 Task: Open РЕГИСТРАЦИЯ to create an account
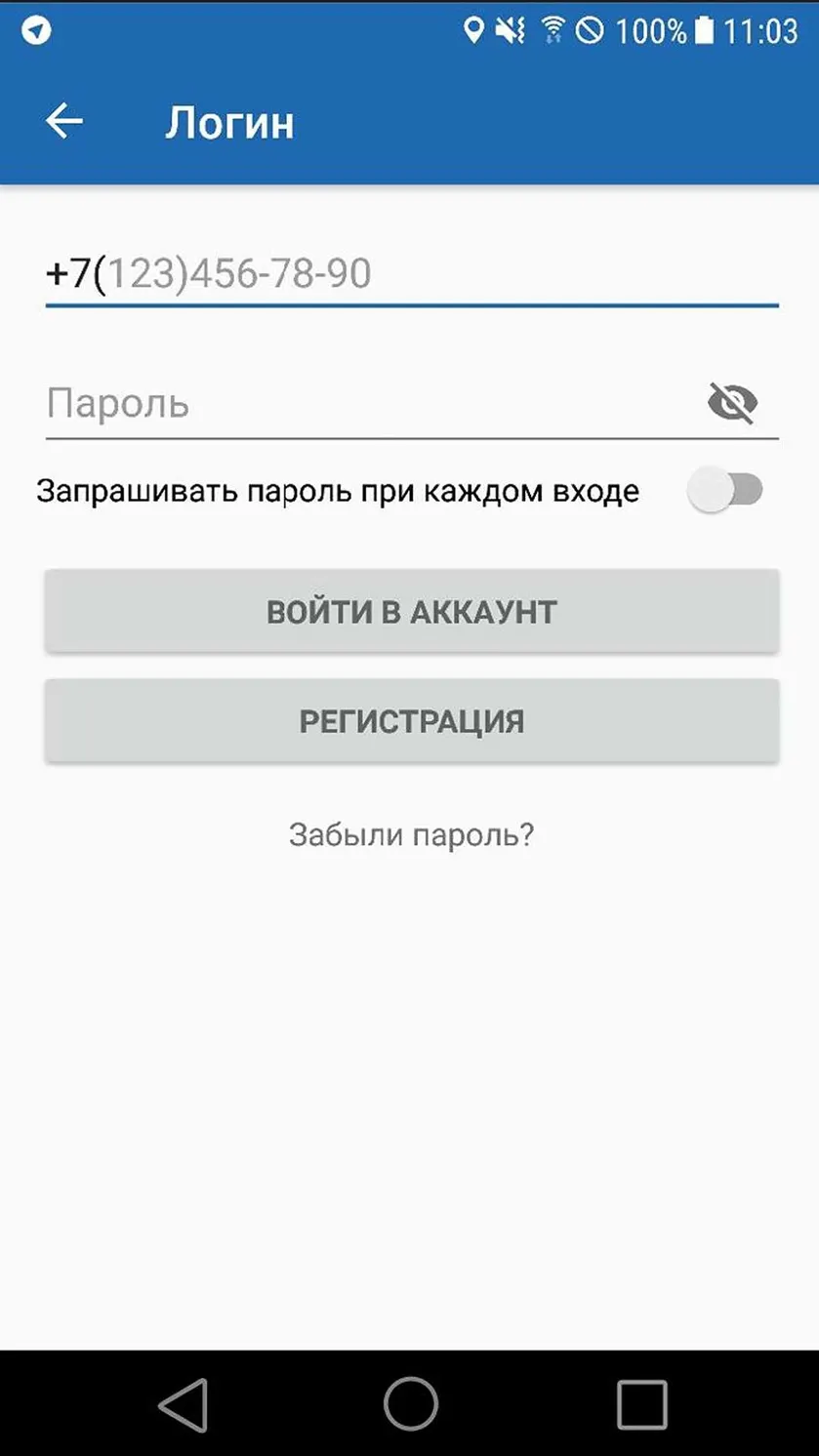[411, 721]
